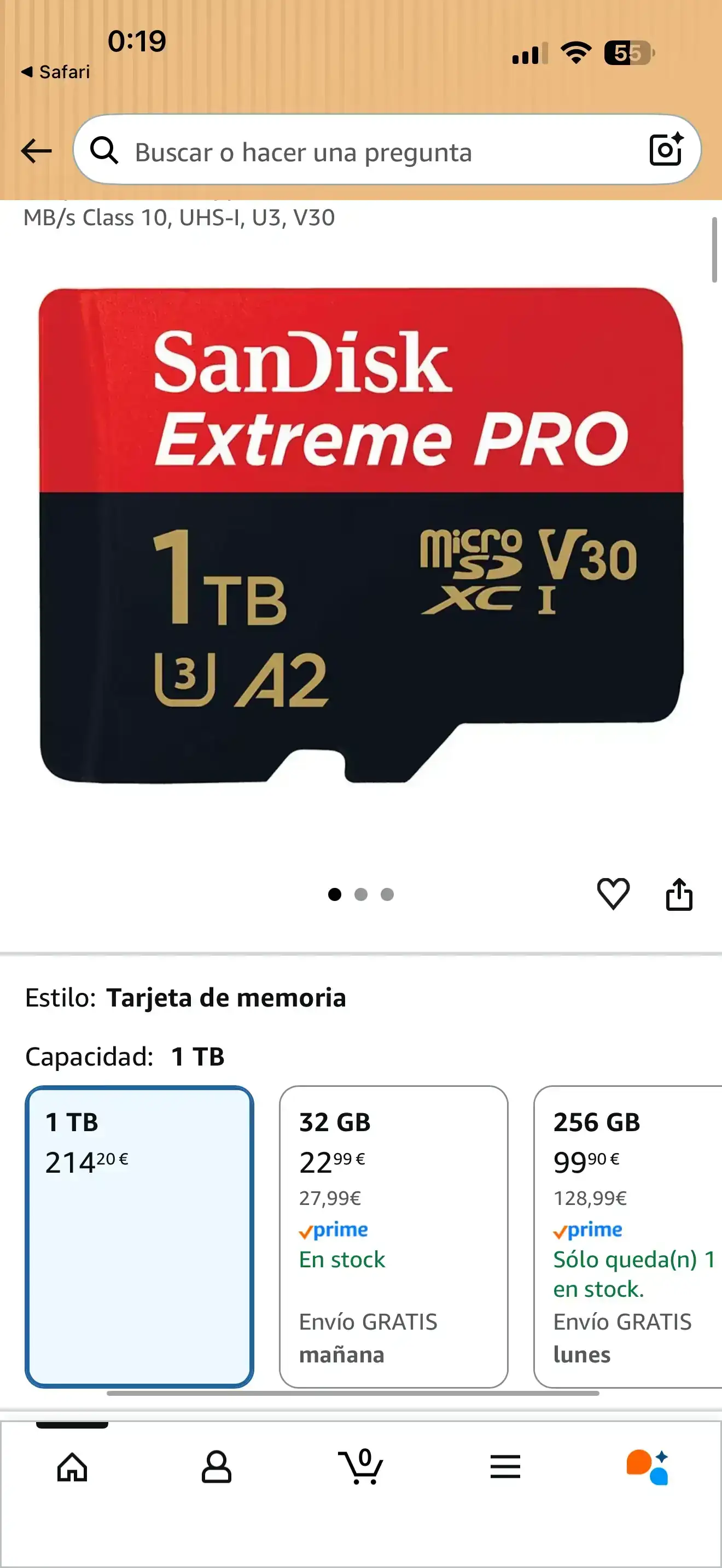Share this product
The image size is (722, 1568).
click(x=679, y=894)
